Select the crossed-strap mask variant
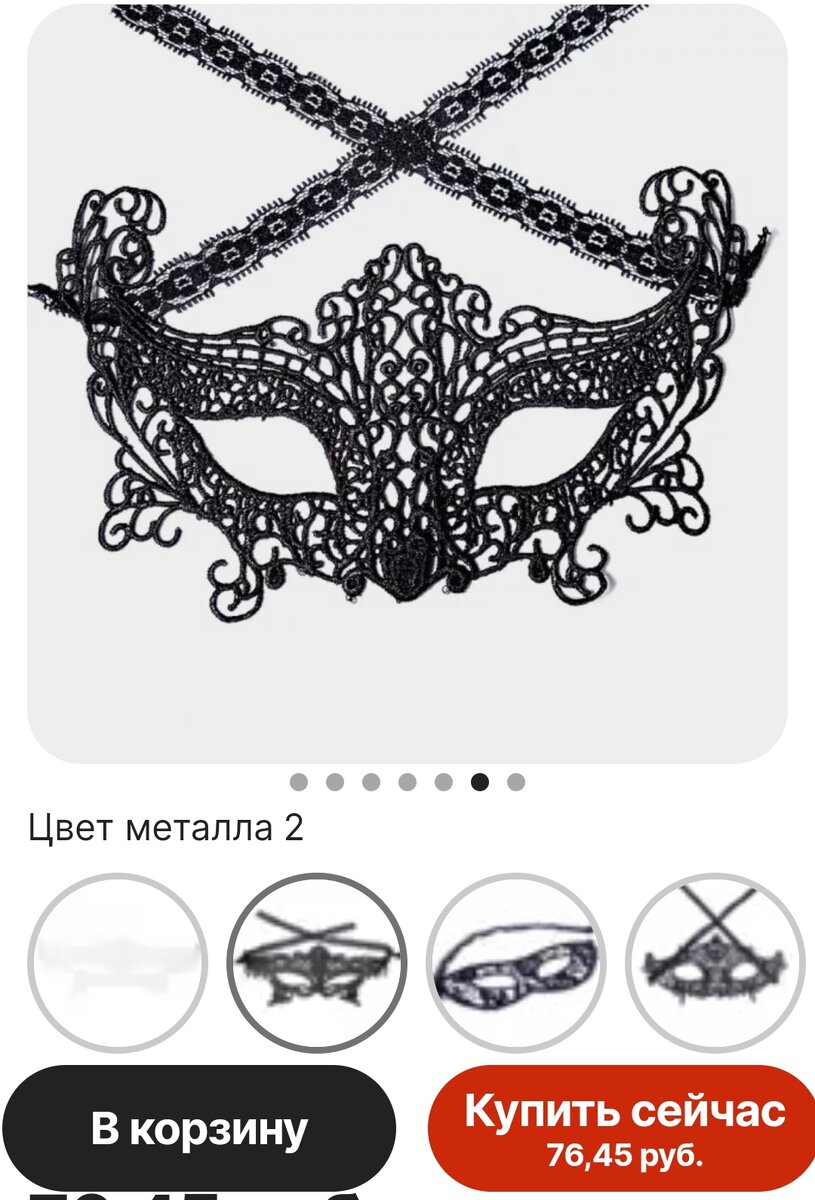The image size is (815, 1200). (x=714, y=962)
